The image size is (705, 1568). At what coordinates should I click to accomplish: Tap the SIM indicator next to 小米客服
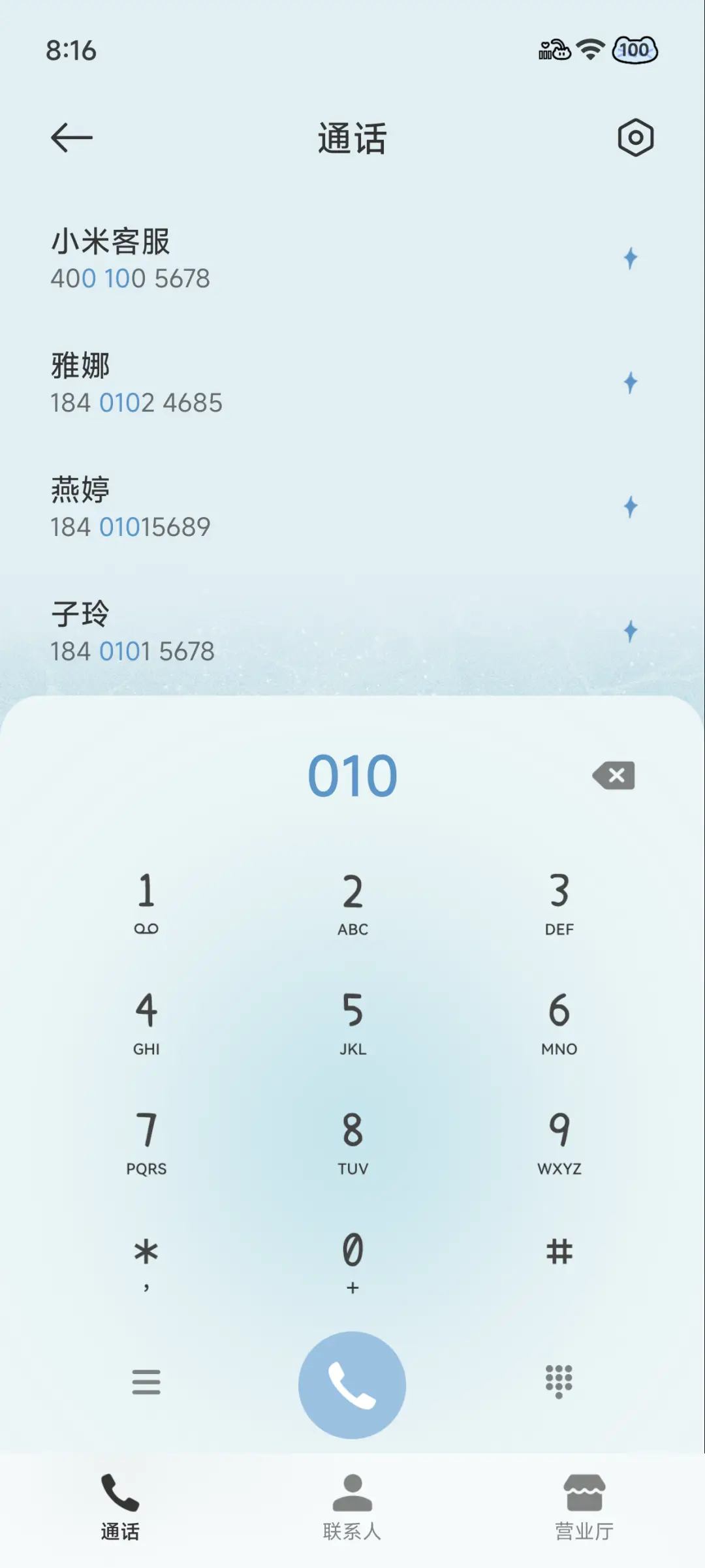point(630,259)
